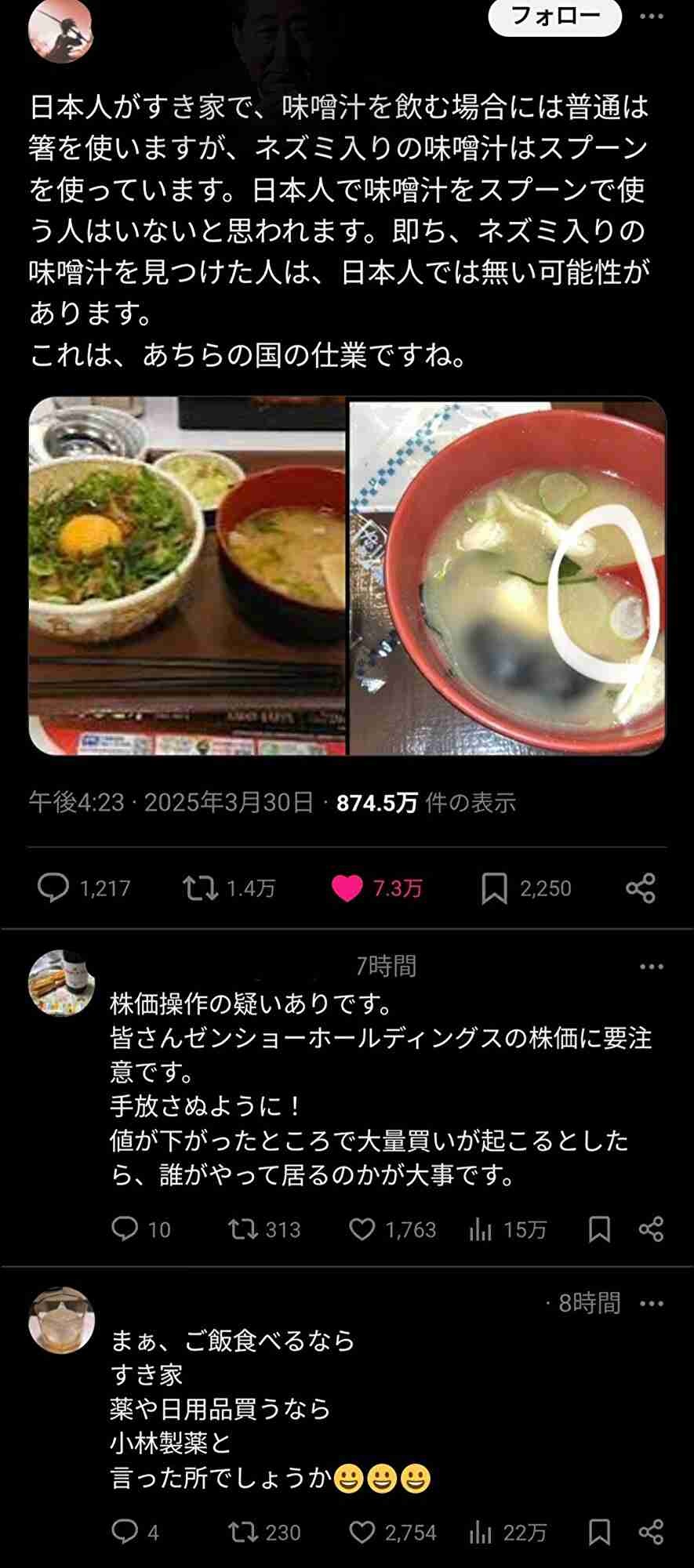View analytics of the 小林製薬 comment, 22万
Image resolution: width=694 pixels, height=1568 pixels.
pyautogui.click(x=480, y=1532)
